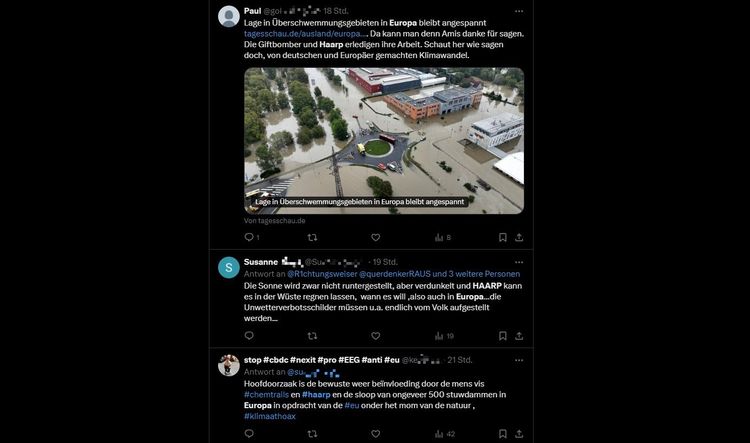View Paul's profile picture
The image size is (750, 443).
[x=228, y=16]
